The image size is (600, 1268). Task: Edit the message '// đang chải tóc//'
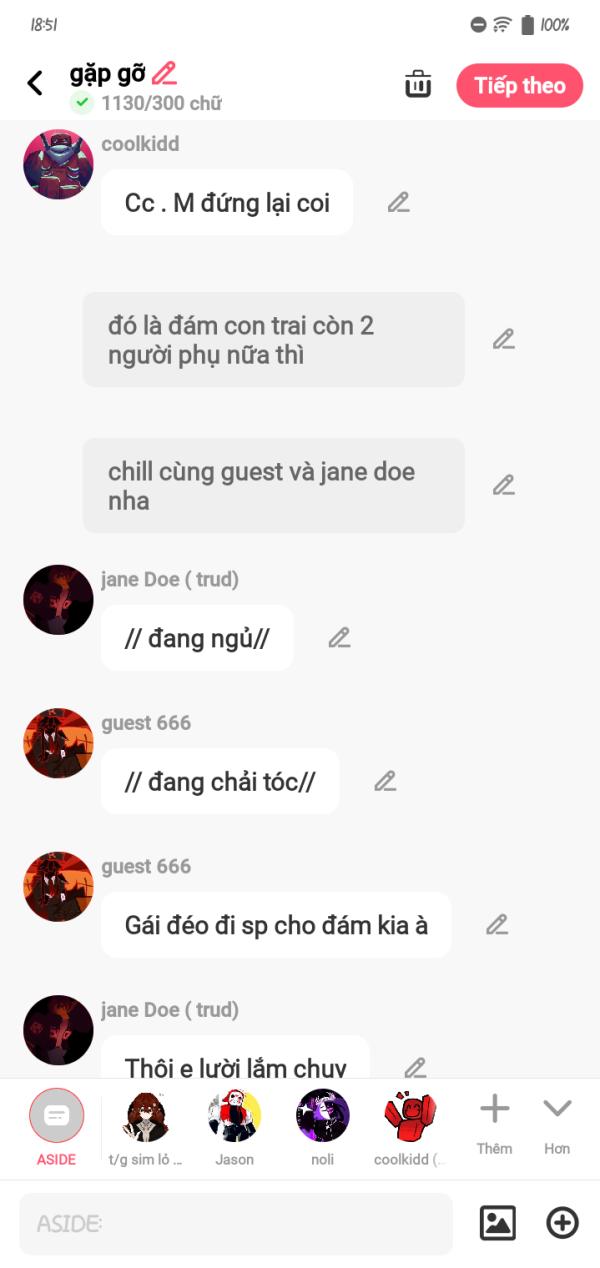click(x=386, y=781)
